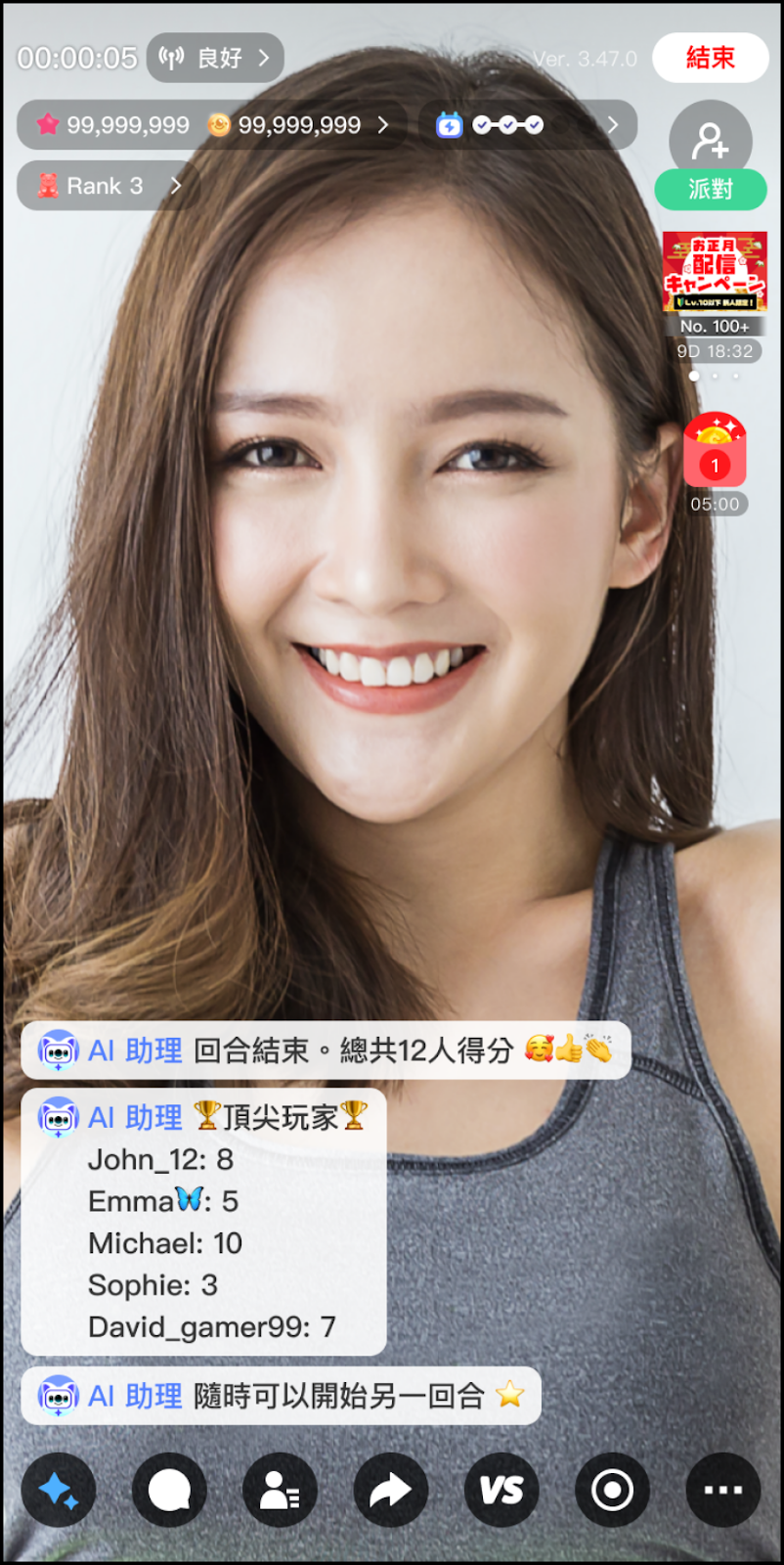Start a 派對 party session

711,189
